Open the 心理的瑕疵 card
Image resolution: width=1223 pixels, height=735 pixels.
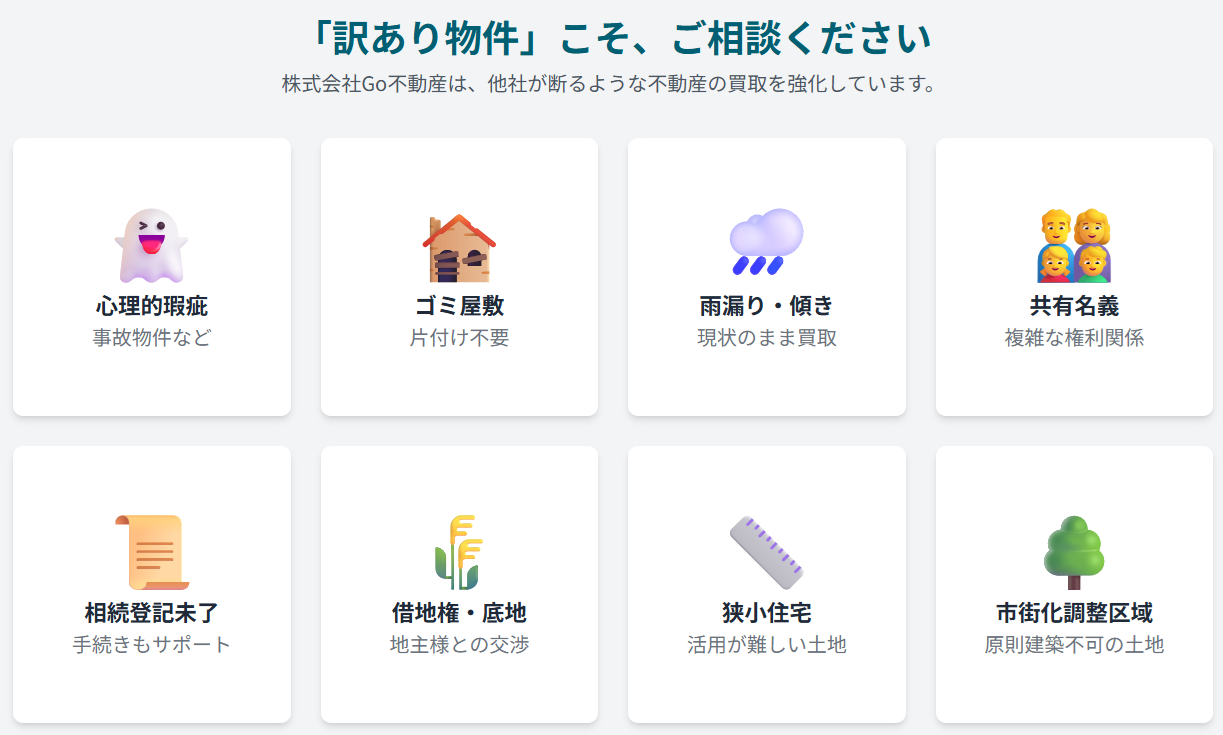[152, 277]
